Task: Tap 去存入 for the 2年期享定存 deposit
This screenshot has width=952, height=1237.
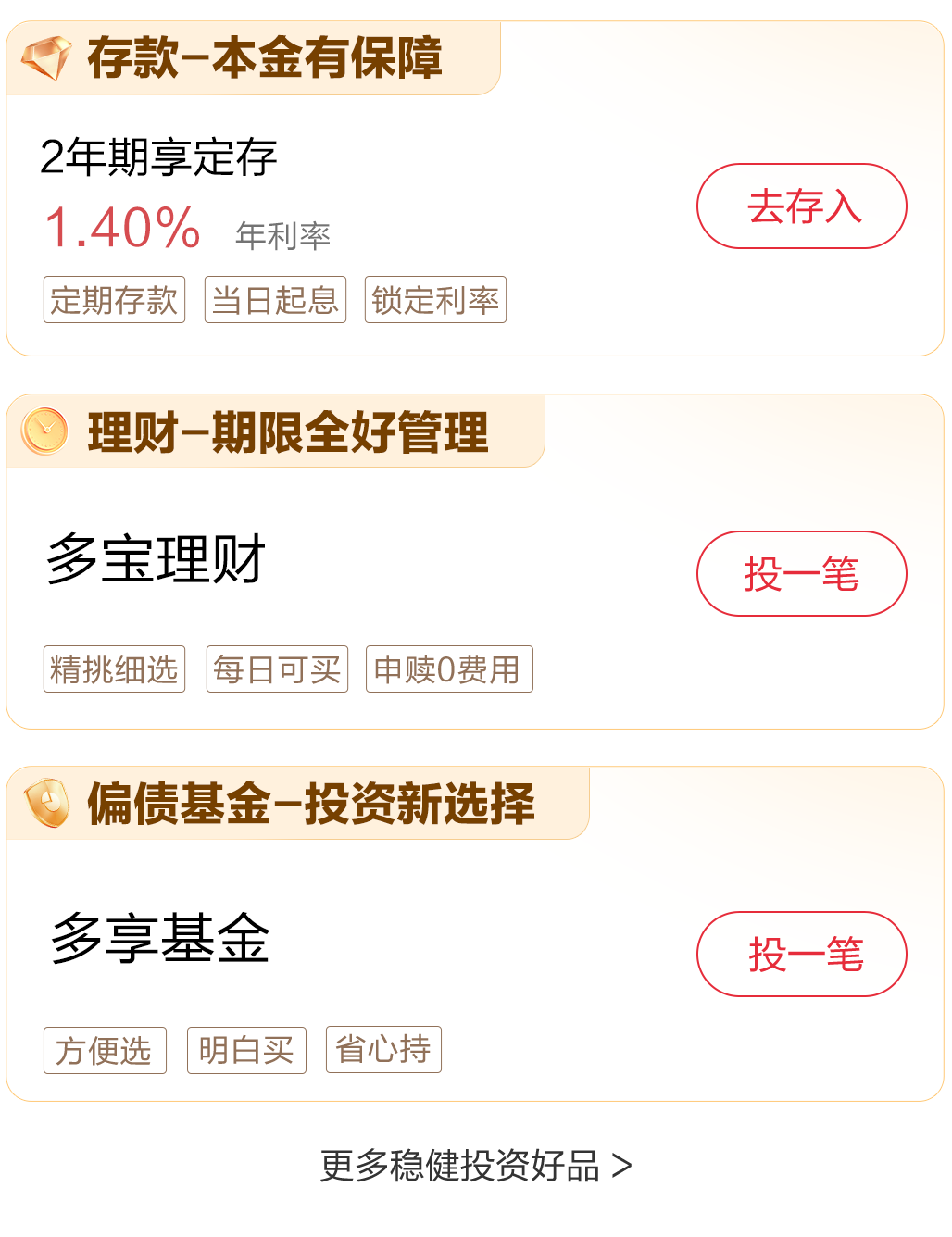Action: 801,206
